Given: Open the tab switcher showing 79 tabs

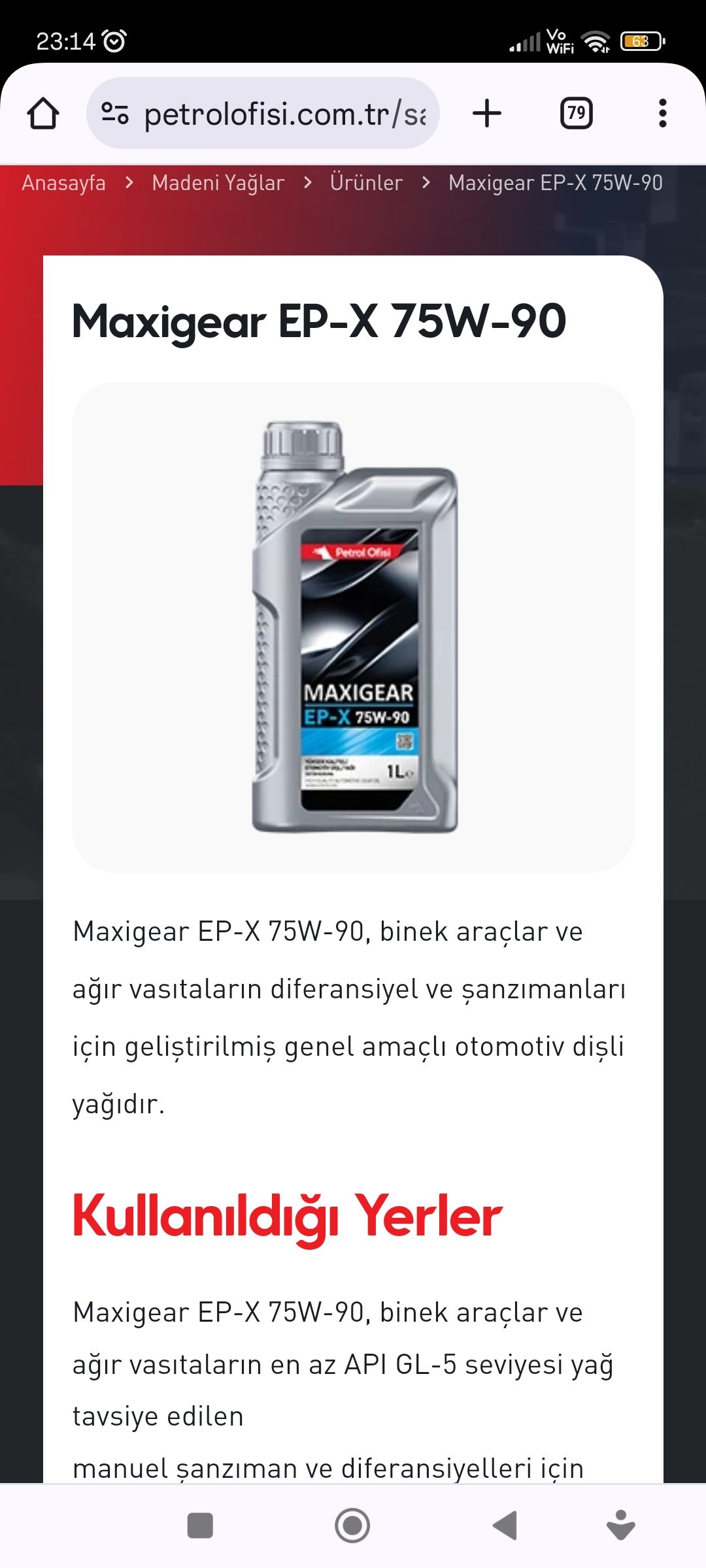Looking at the screenshot, I should (x=577, y=114).
